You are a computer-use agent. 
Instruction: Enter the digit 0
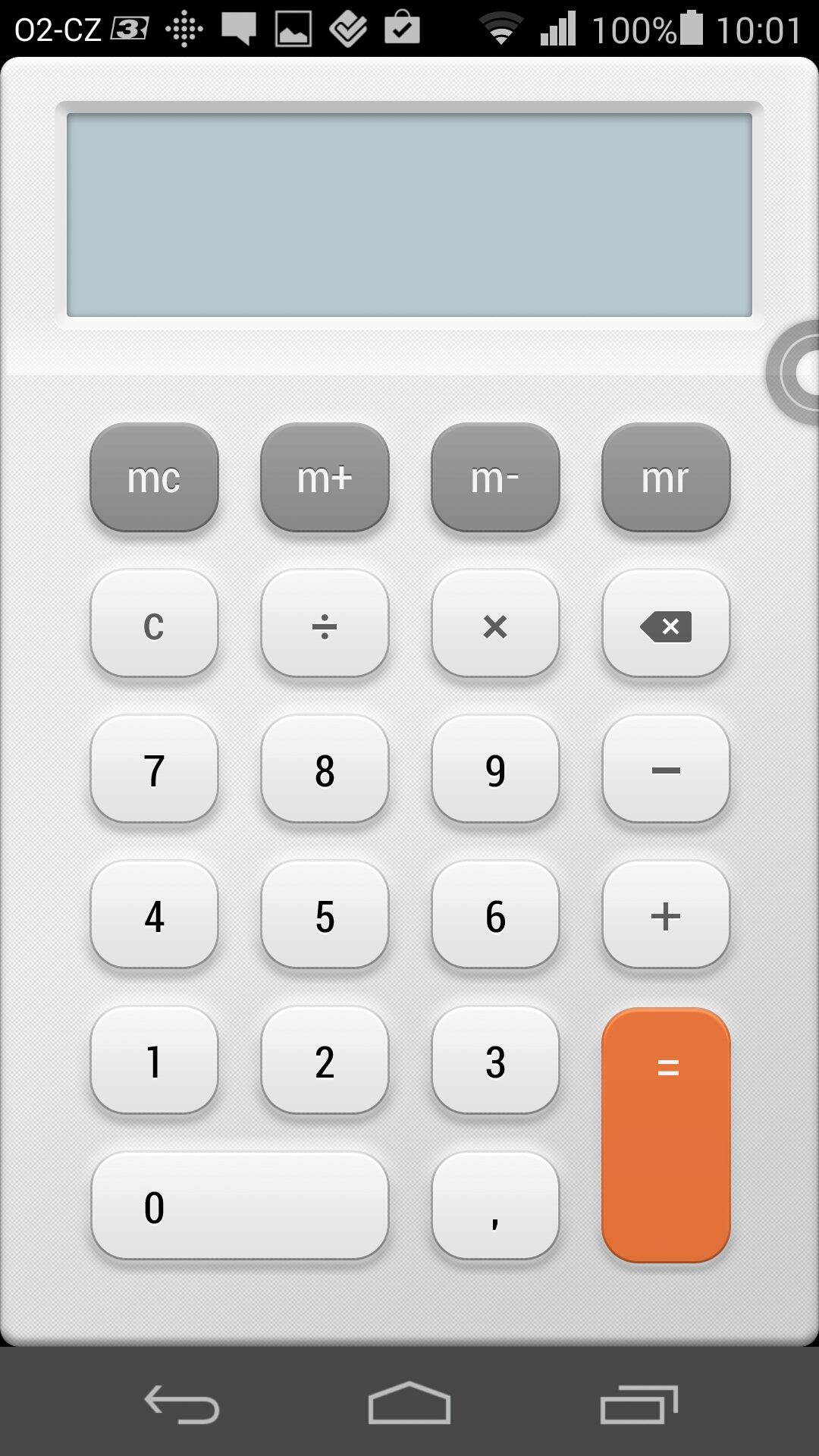pos(240,1207)
